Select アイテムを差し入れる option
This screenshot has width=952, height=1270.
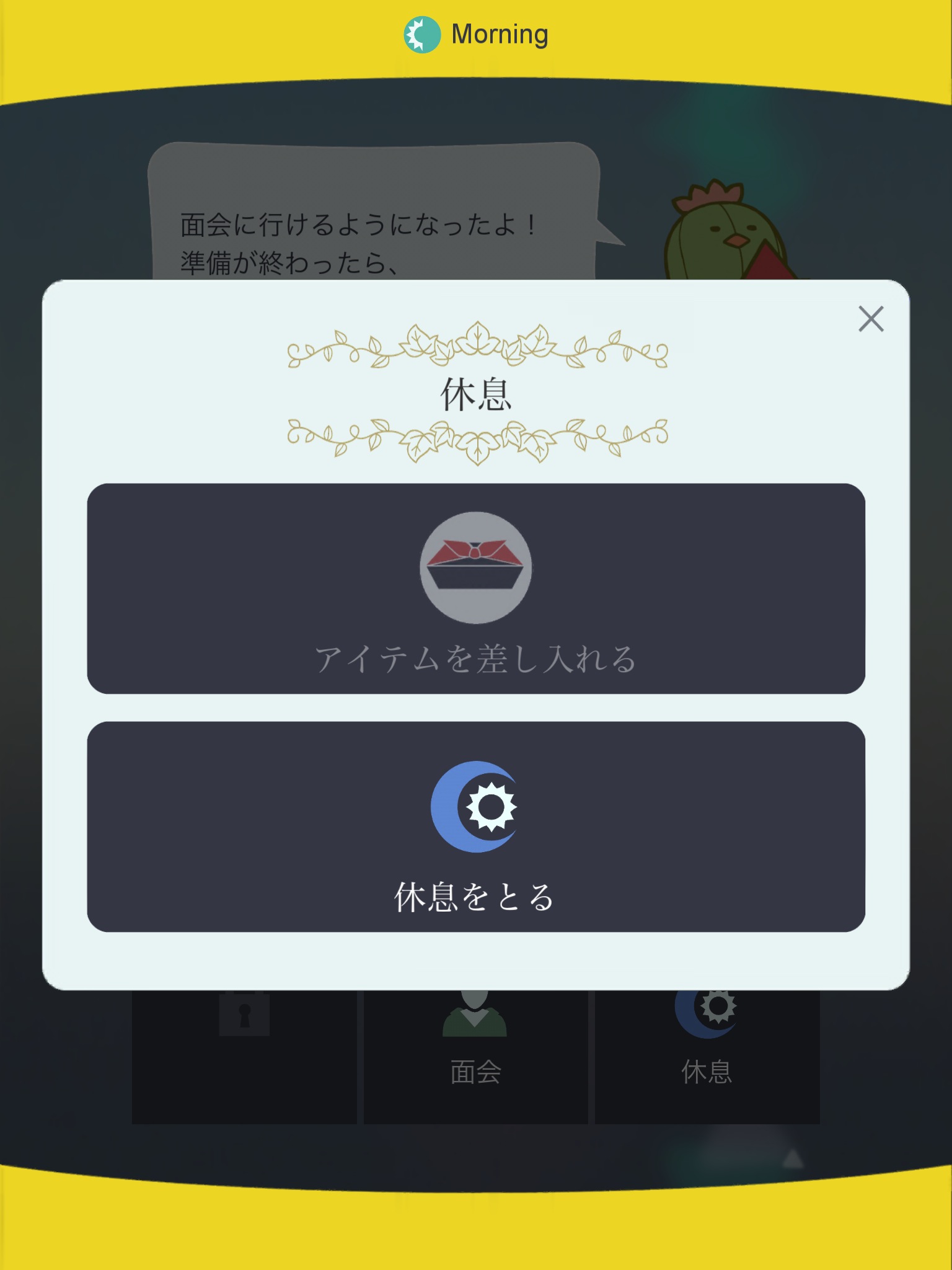[475, 588]
